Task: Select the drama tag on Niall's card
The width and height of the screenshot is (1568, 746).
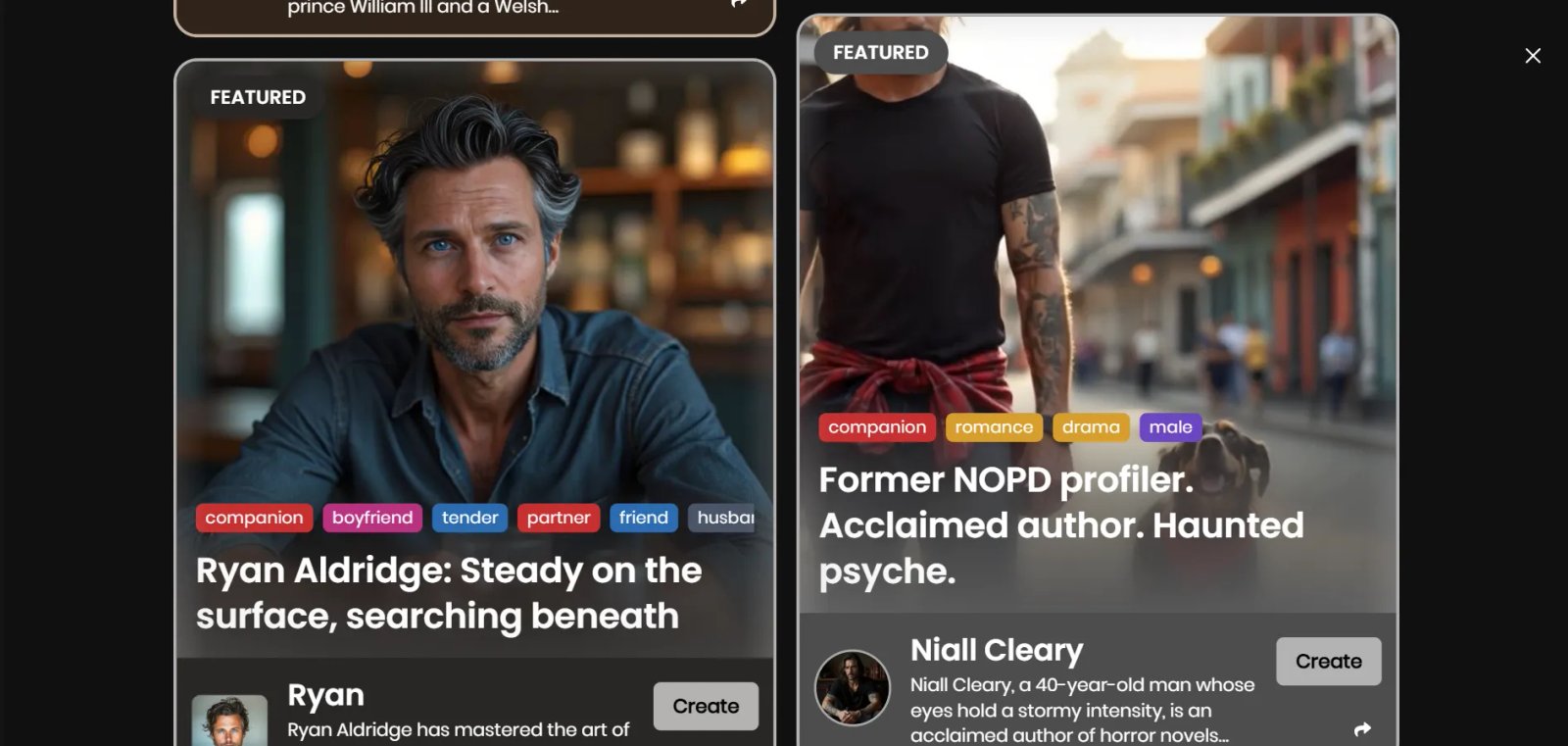Action: [x=1091, y=427]
